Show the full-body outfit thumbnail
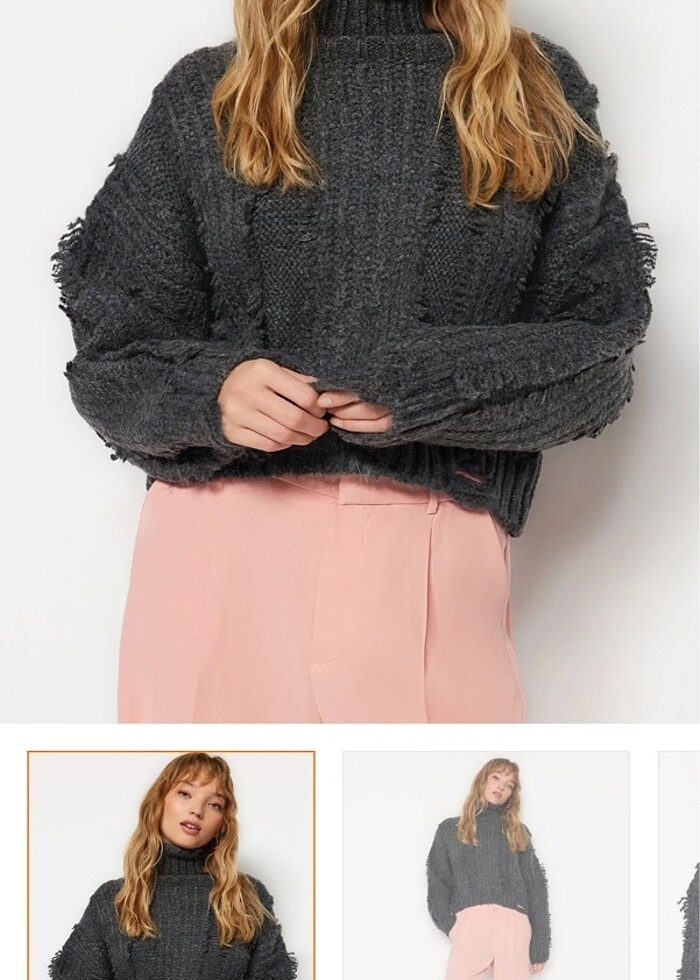The width and height of the screenshot is (700, 980). pyautogui.click(x=486, y=866)
